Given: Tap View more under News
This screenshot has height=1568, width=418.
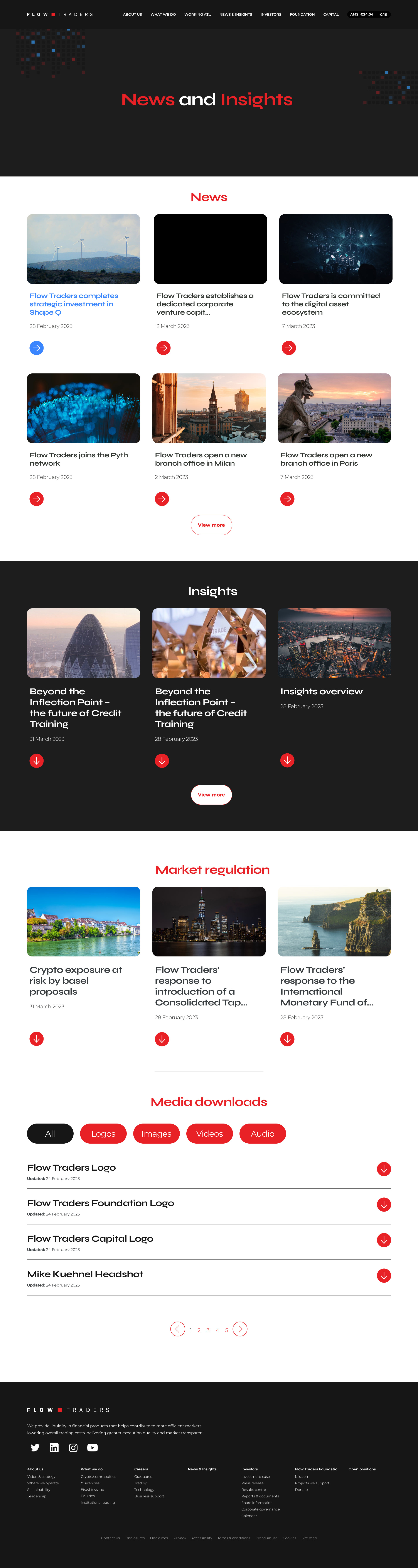Looking at the screenshot, I should coord(211,525).
